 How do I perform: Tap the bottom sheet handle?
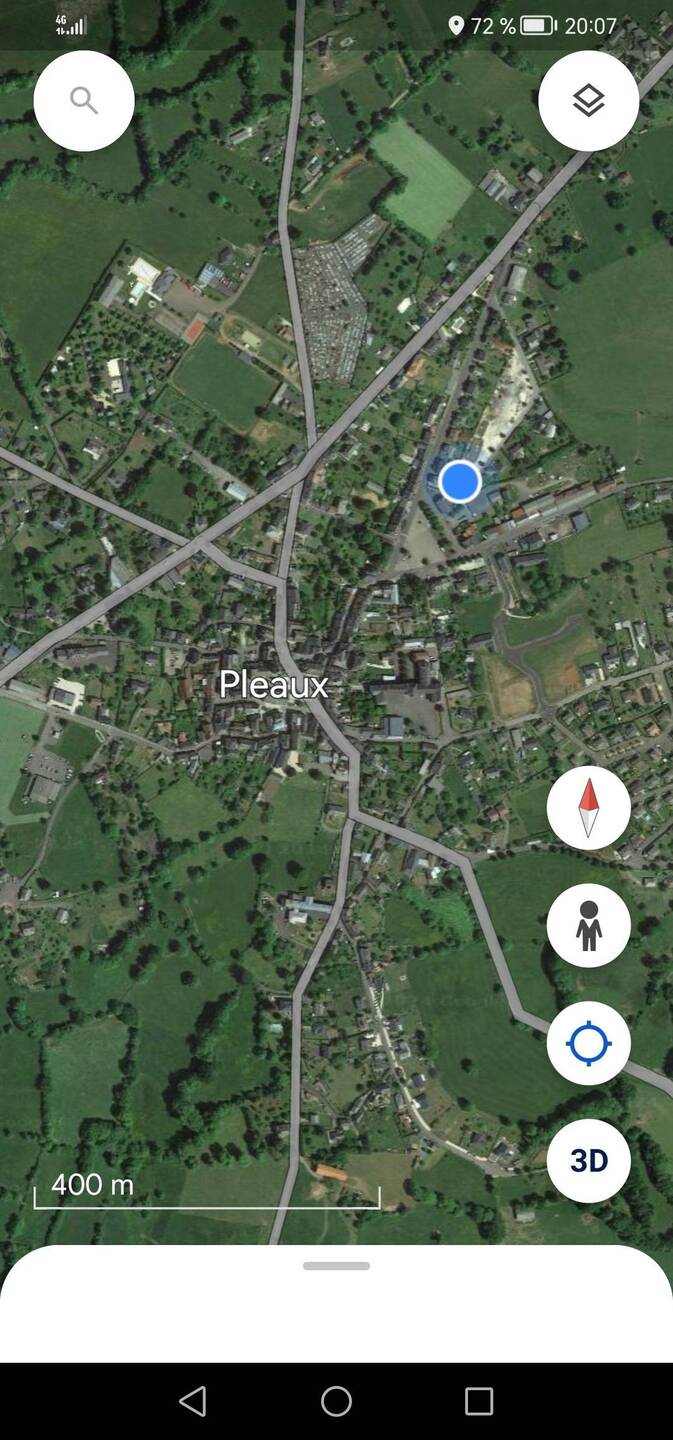pyautogui.click(x=336, y=1266)
